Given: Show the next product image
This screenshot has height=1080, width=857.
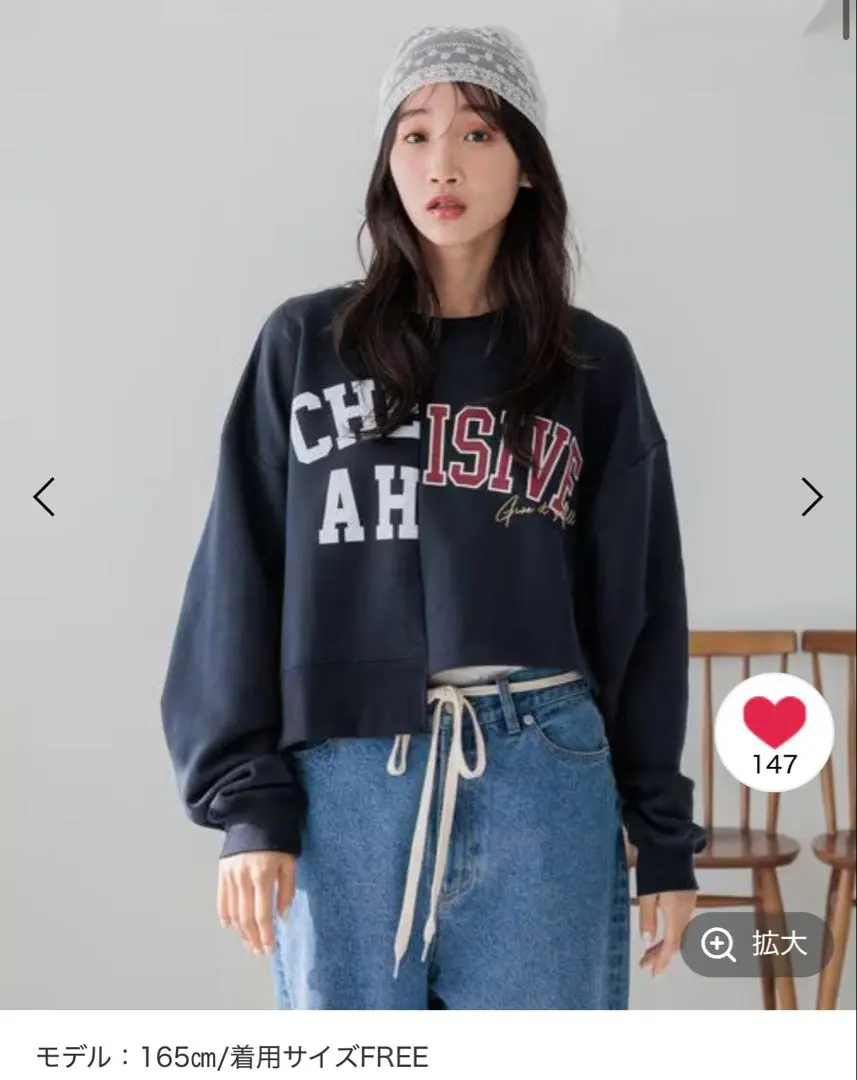Looking at the screenshot, I should click(x=811, y=497).
